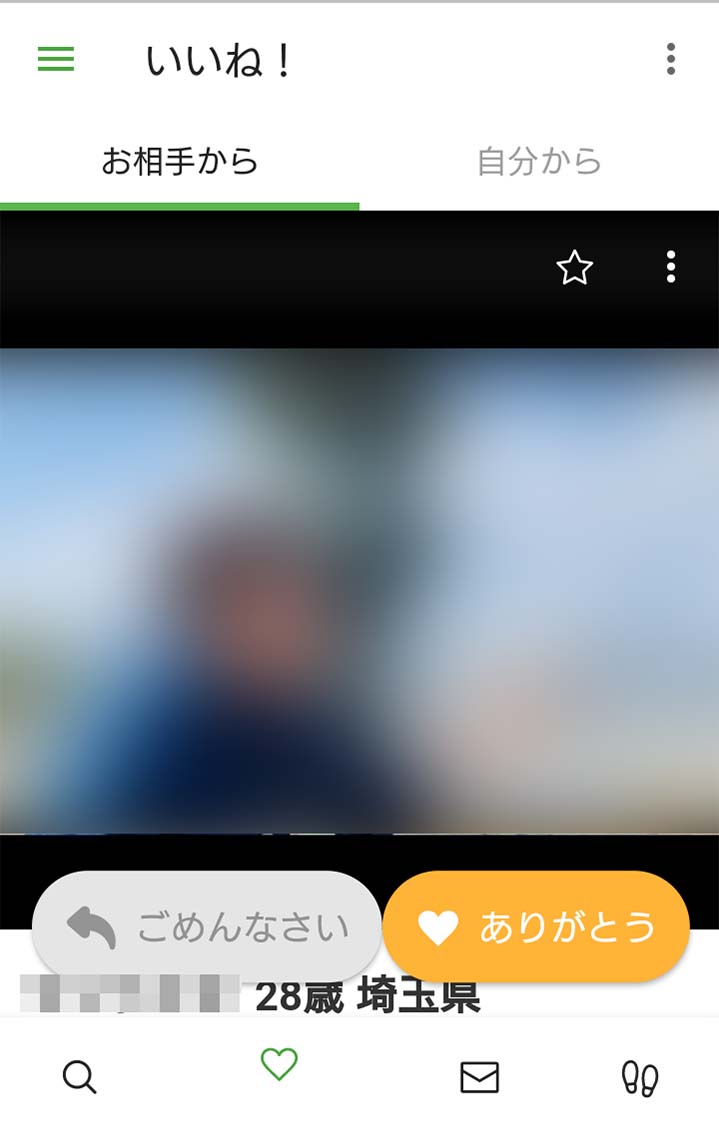Favorite this profile with the star icon
This screenshot has height=1136, width=719.
[574, 268]
